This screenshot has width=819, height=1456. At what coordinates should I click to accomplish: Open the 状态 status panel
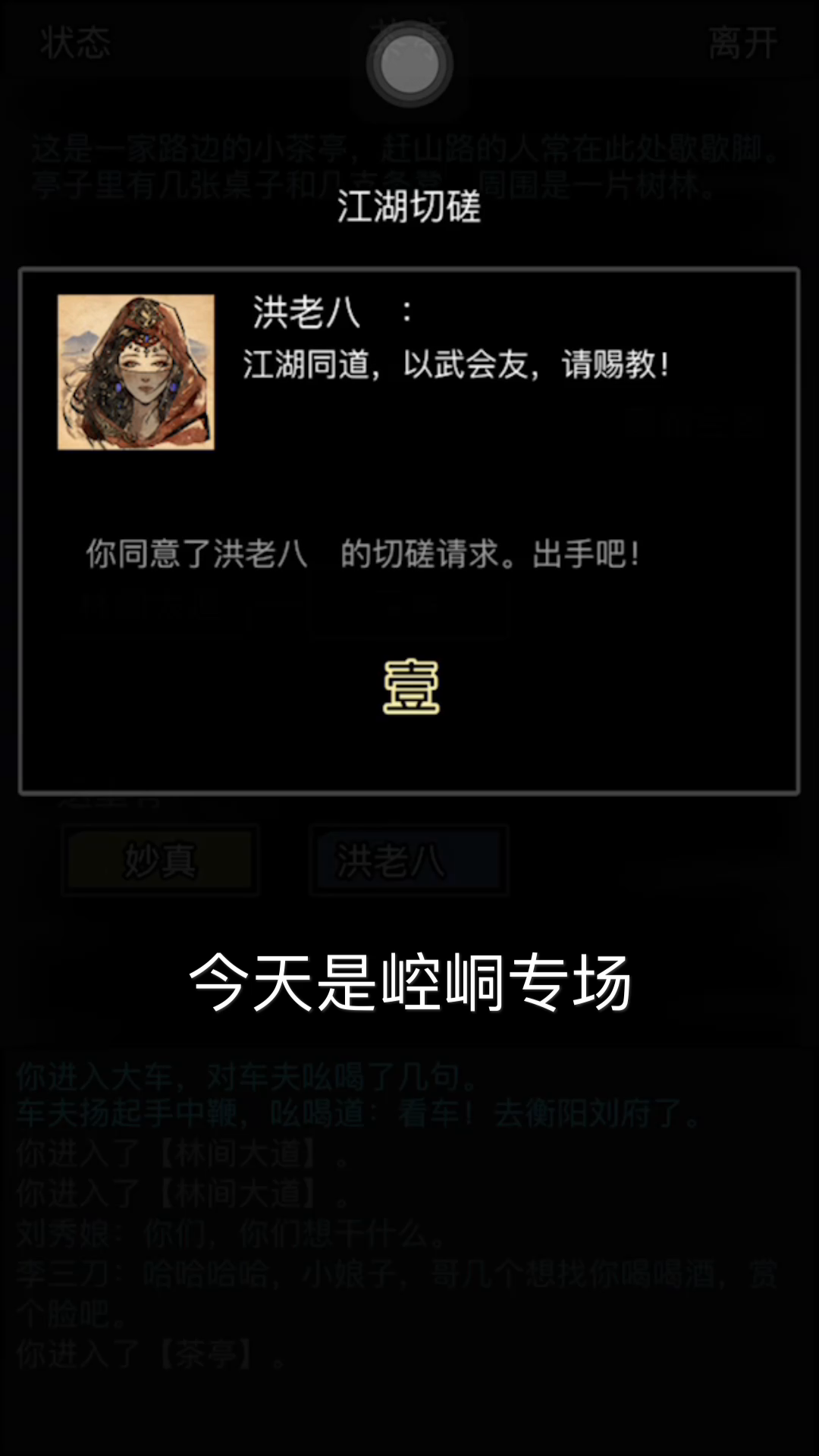75,42
